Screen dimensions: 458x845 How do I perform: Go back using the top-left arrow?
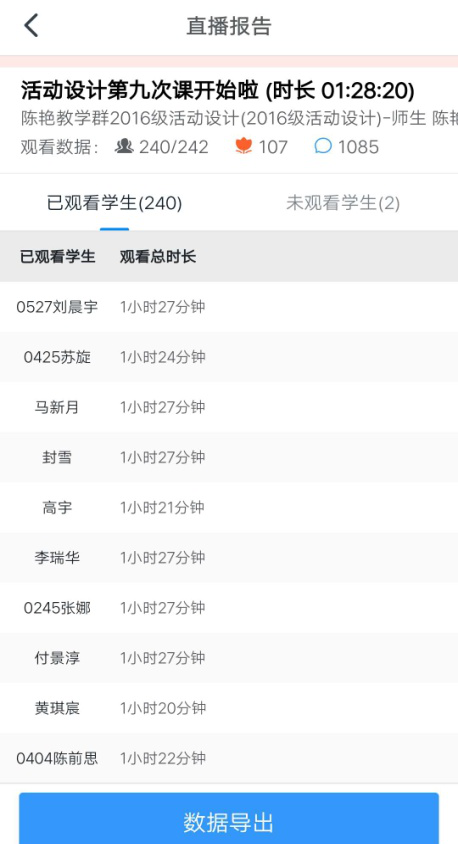click(x=31, y=25)
